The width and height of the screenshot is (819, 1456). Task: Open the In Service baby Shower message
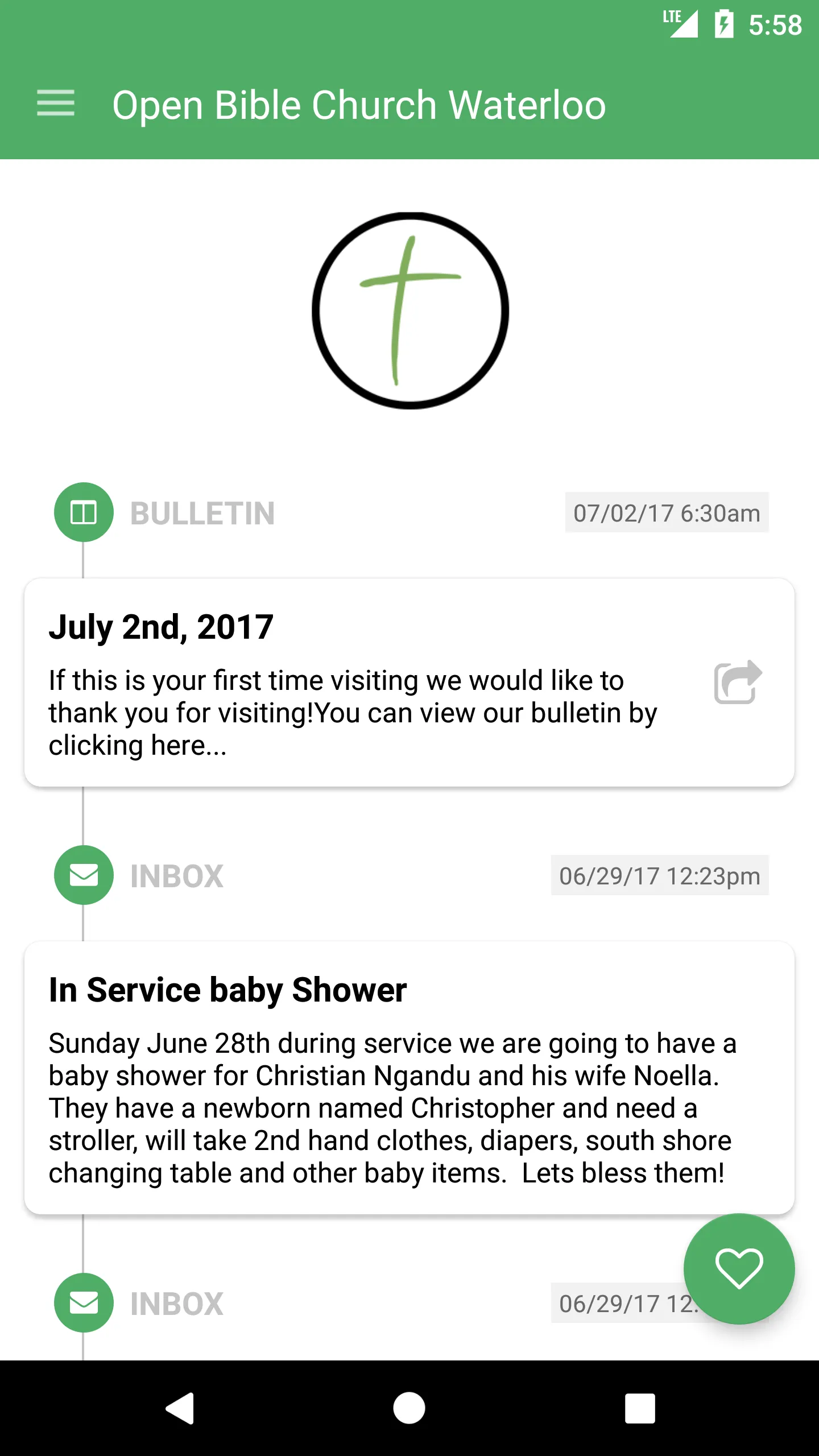(x=408, y=1077)
